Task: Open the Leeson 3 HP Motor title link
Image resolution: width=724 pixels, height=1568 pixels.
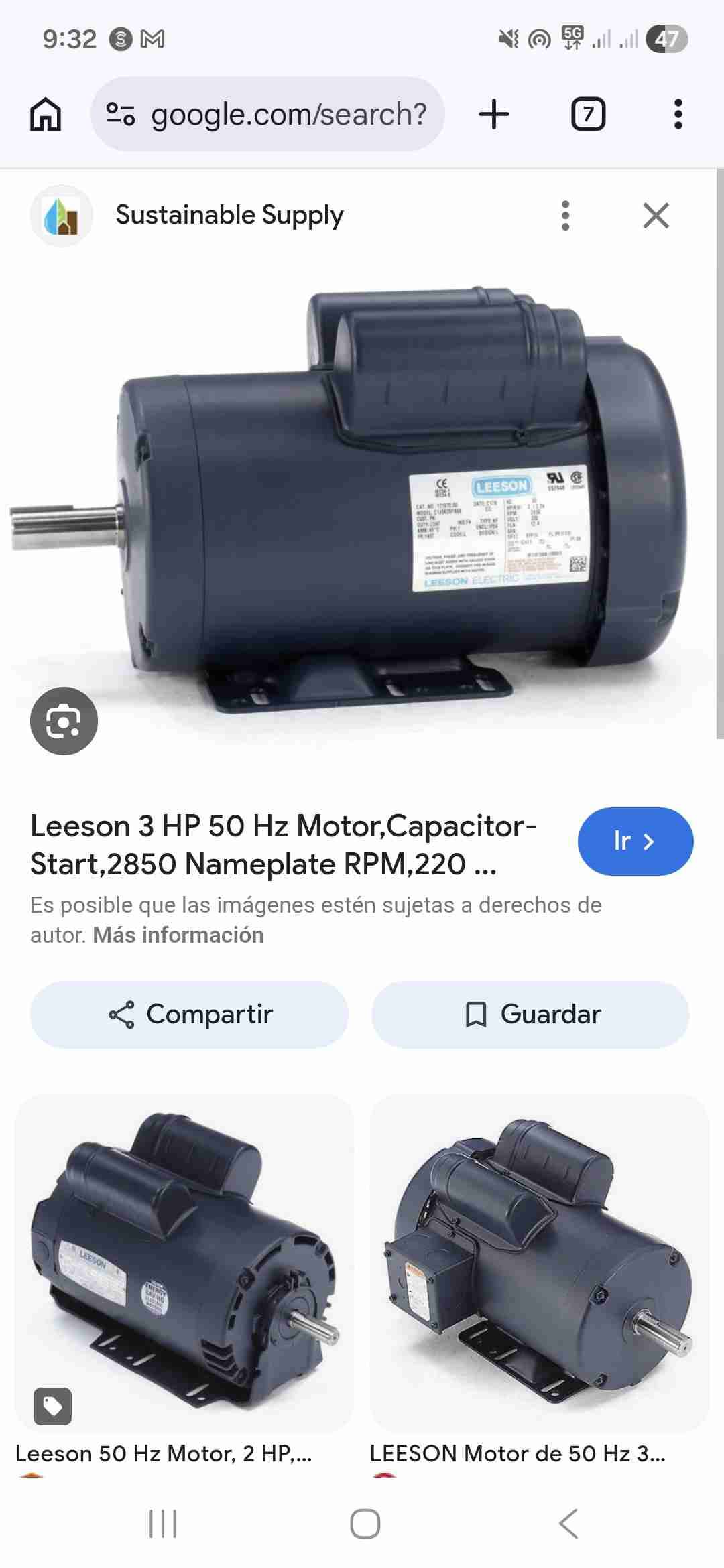Action: point(283,845)
